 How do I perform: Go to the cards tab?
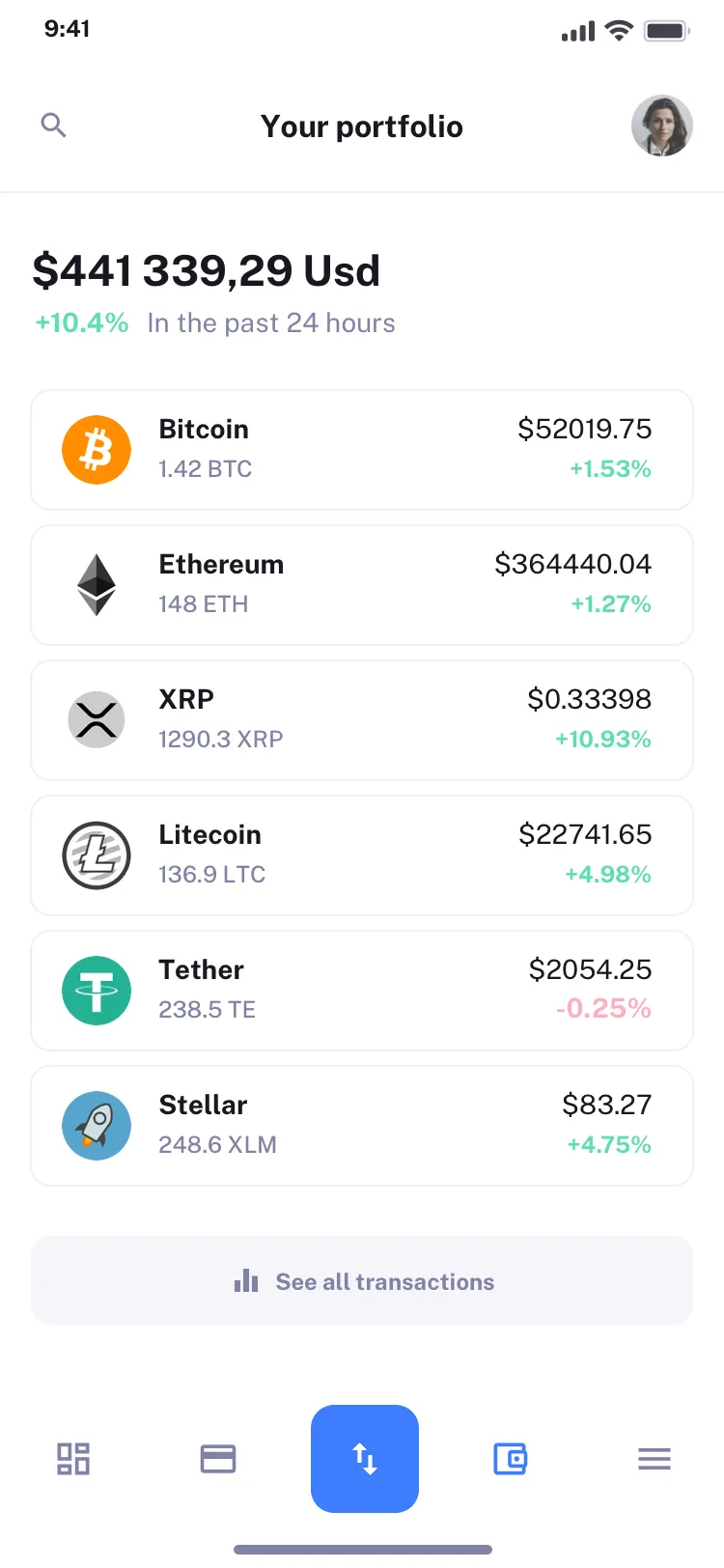(x=218, y=1459)
